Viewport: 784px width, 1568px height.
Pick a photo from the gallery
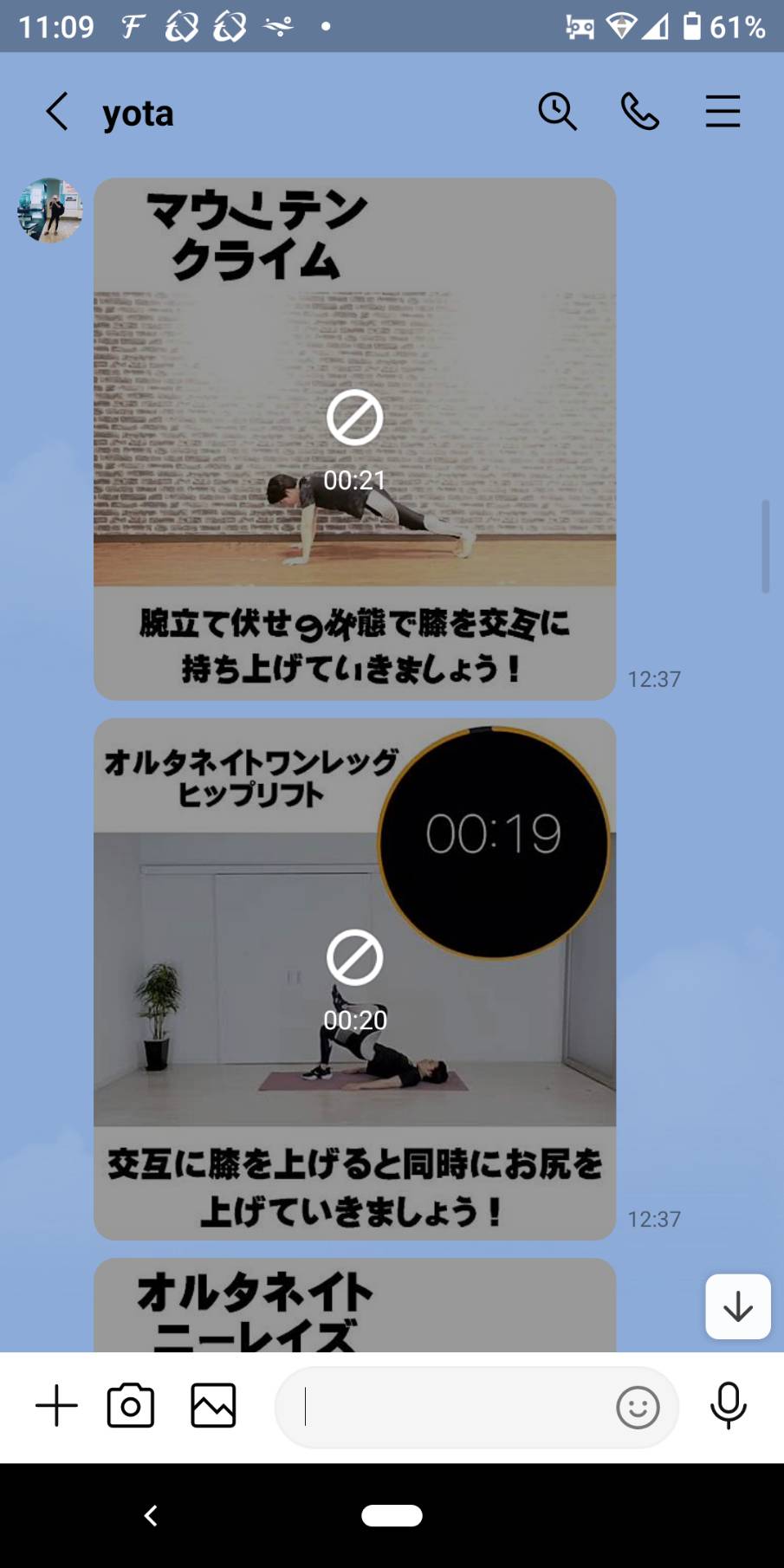click(213, 1405)
